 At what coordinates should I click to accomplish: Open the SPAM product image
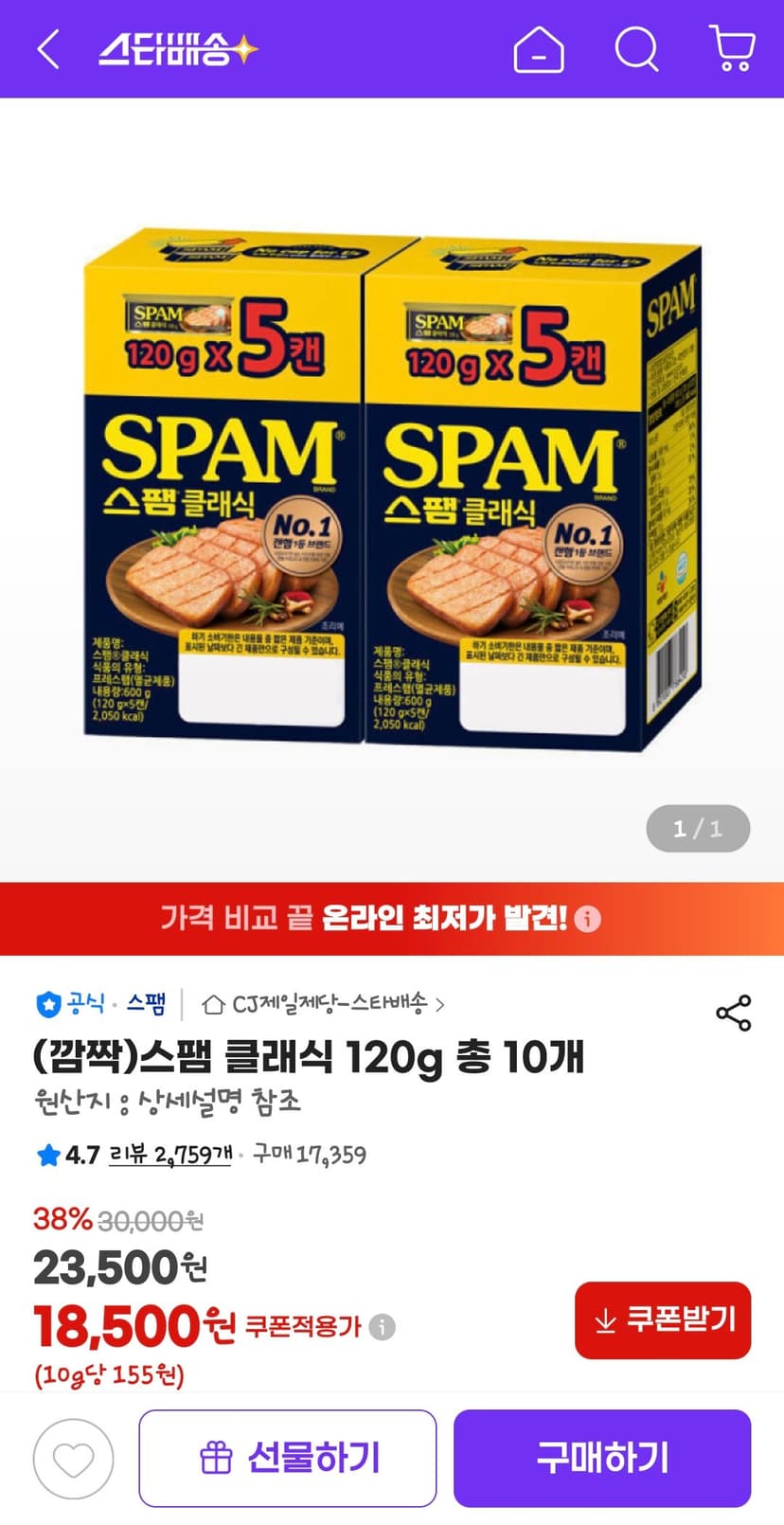pos(392,488)
